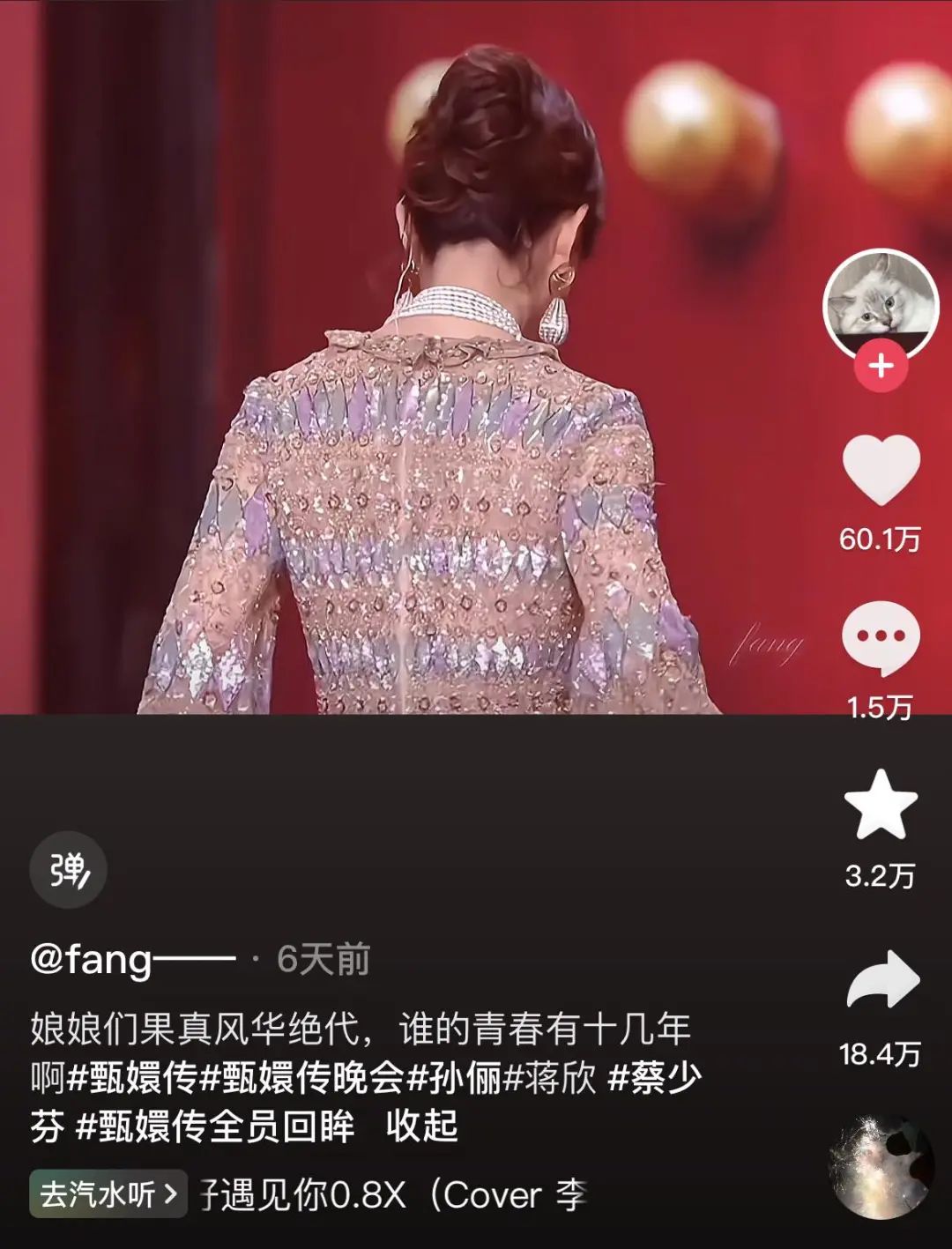Open the scrolling song title
The height and width of the screenshot is (1249, 952).
coord(392,1195)
